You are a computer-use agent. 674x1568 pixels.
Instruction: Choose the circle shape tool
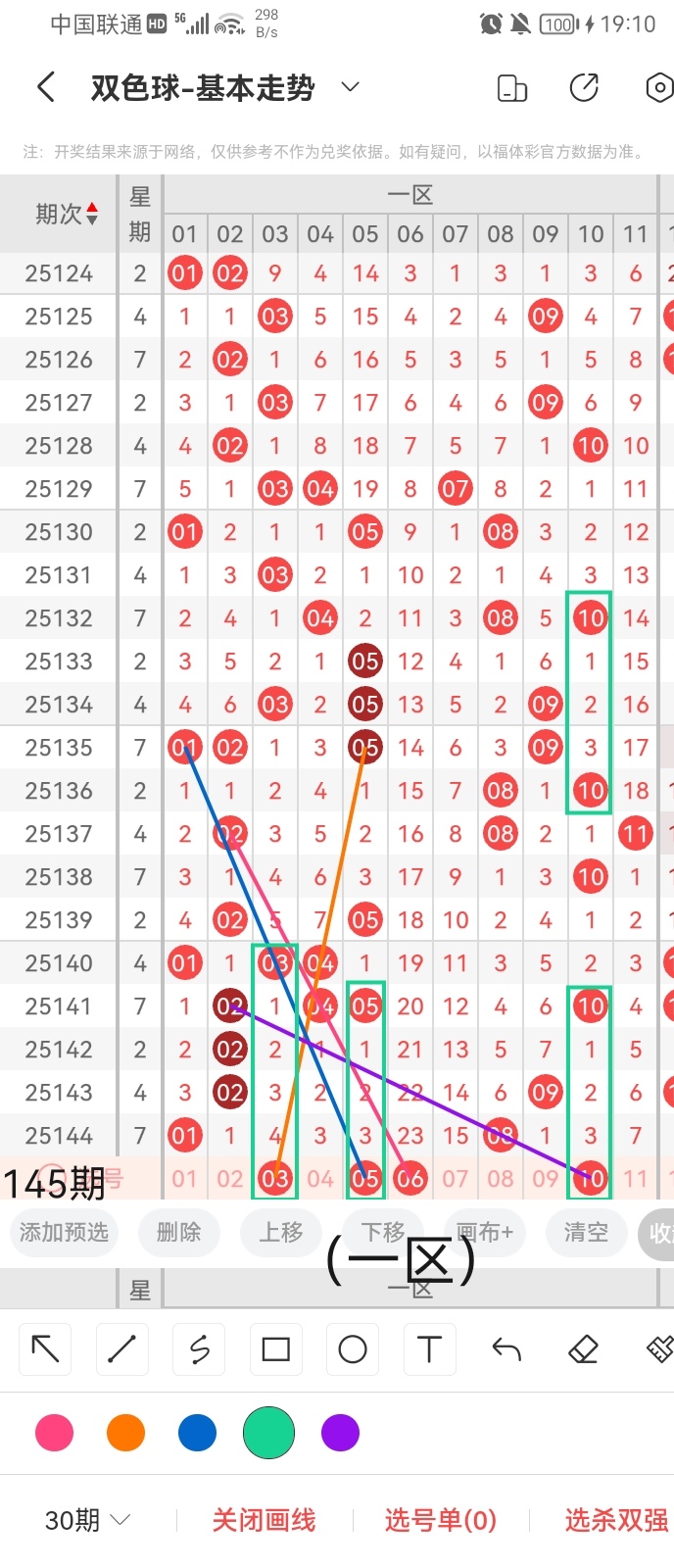pyautogui.click(x=353, y=1349)
